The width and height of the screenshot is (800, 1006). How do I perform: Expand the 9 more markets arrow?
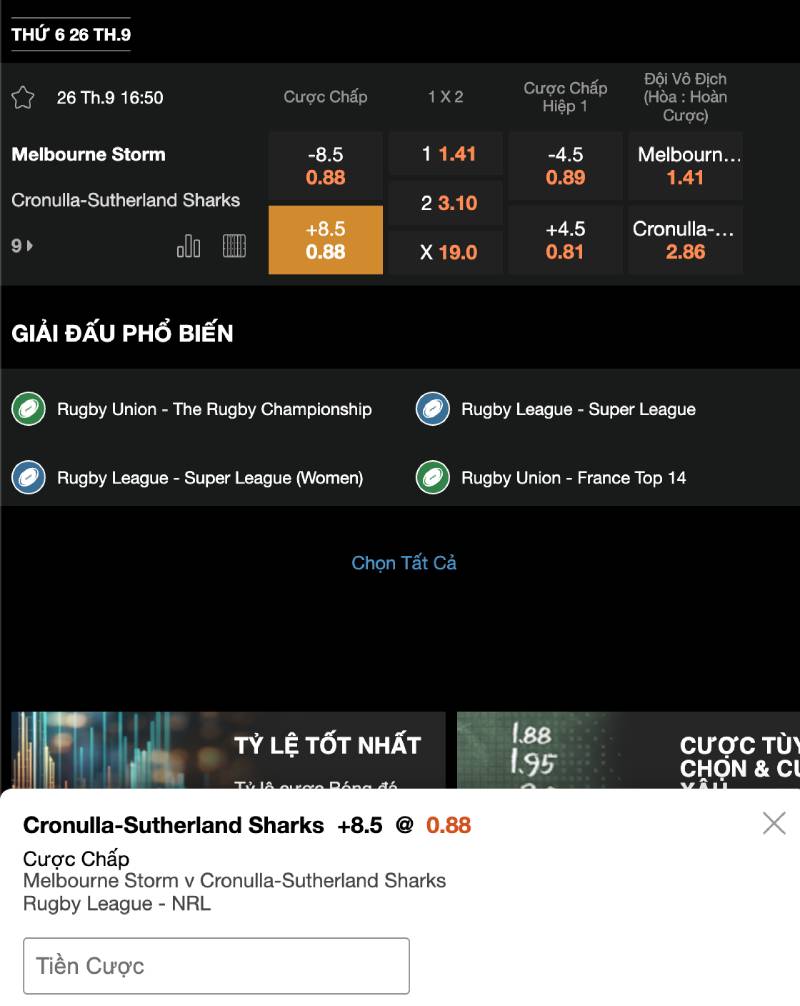pos(22,245)
